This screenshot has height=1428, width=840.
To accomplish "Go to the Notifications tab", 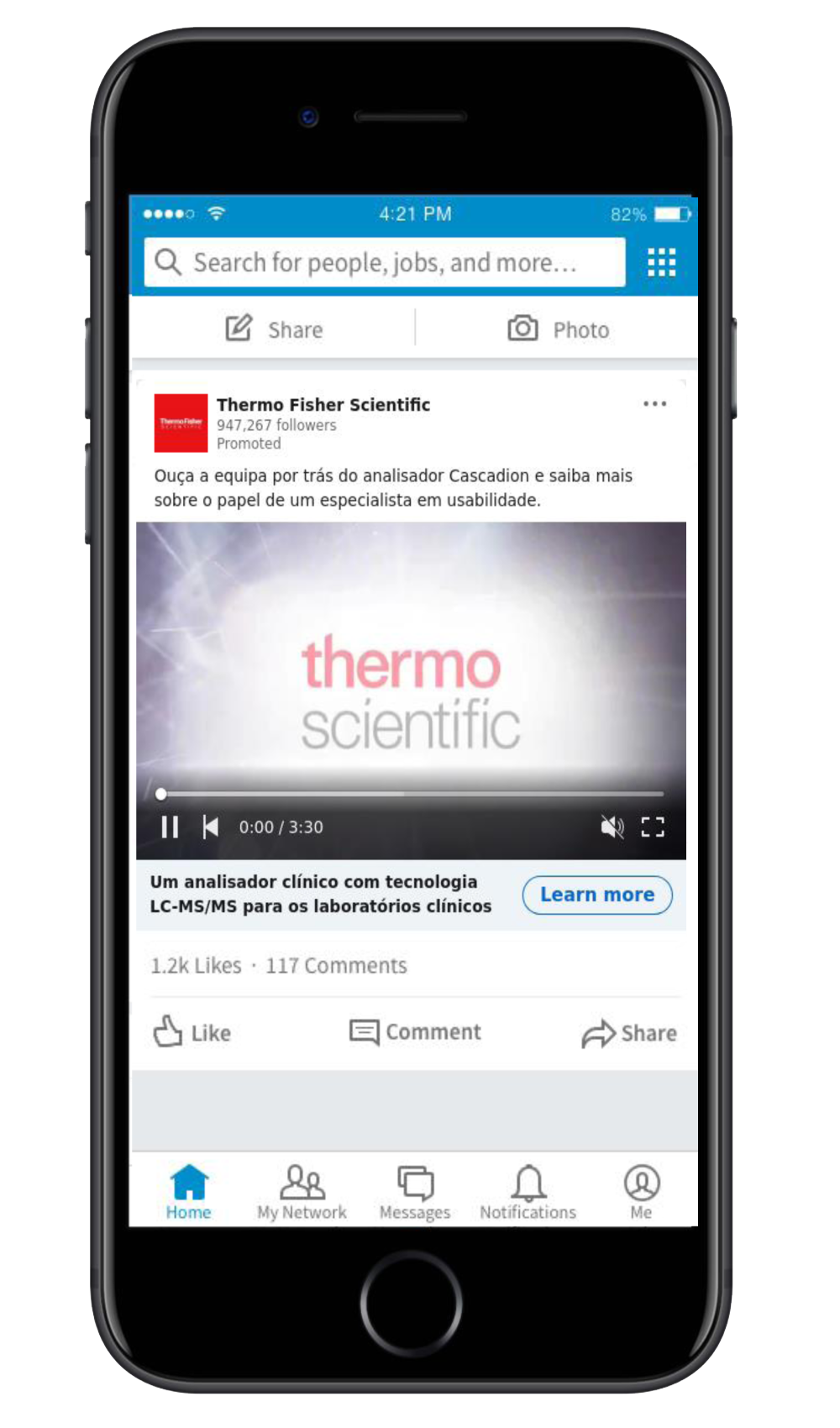I will [528, 1191].
